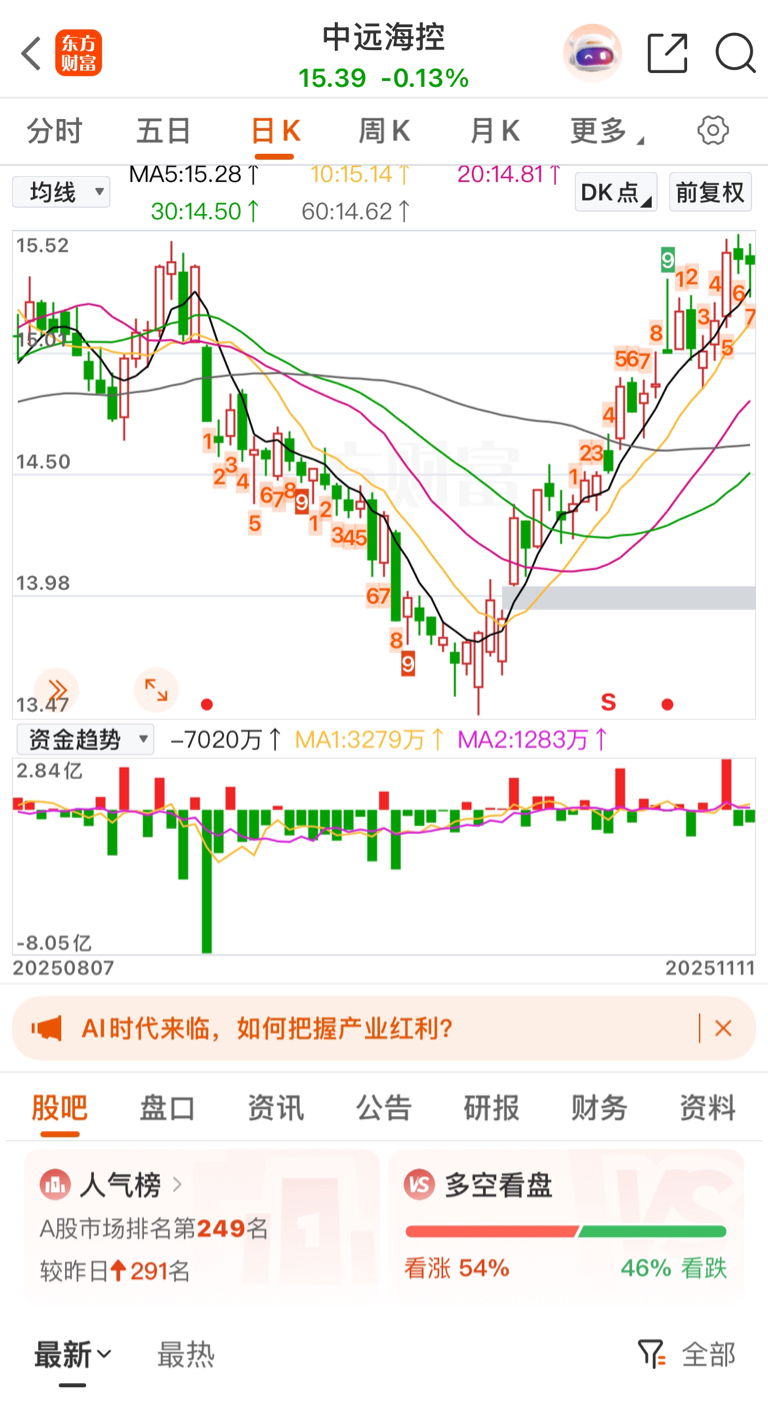Open the 资金趋势 indicator dropdown
The width and height of the screenshot is (768, 1412).
click(x=85, y=740)
